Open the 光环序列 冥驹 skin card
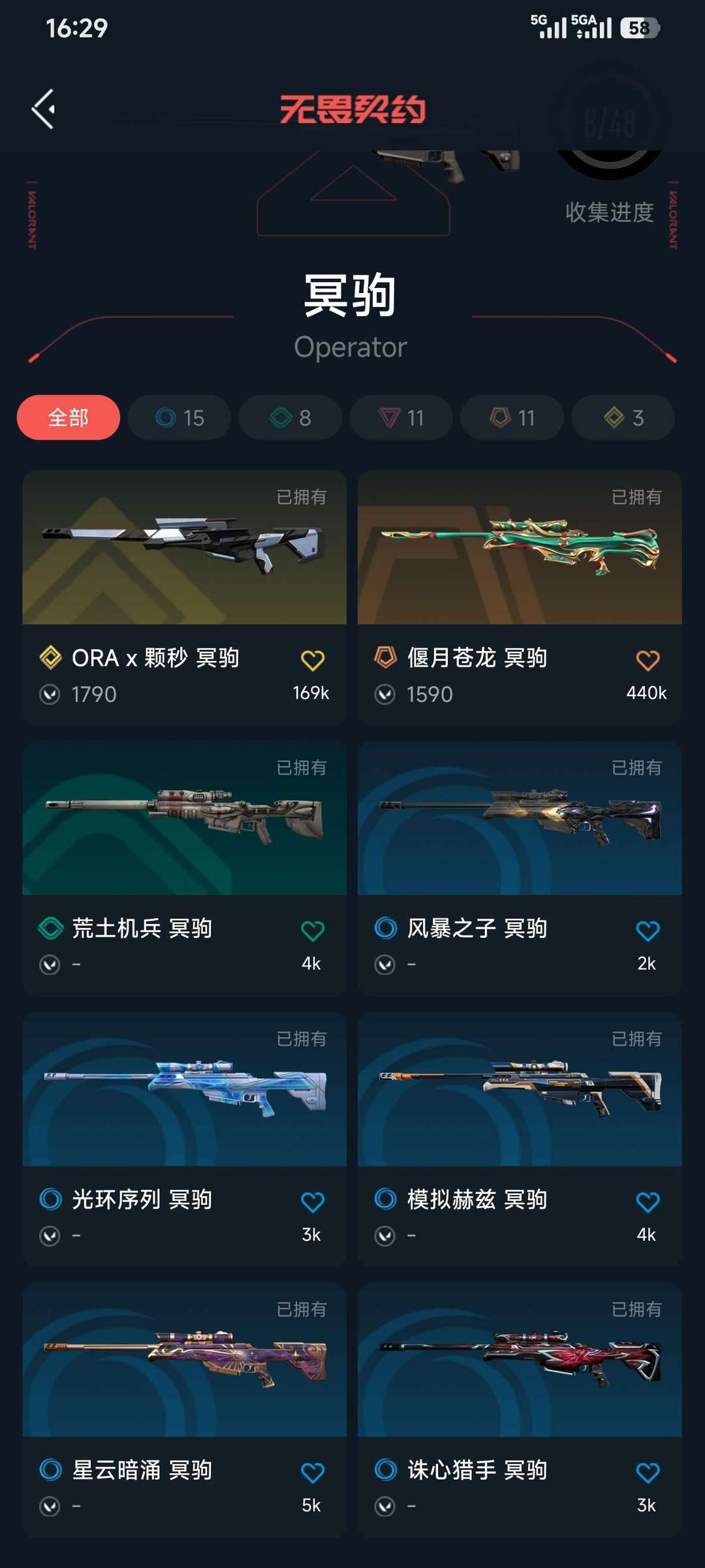This screenshot has width=705, height=1568. click(x=185, y=1140)
